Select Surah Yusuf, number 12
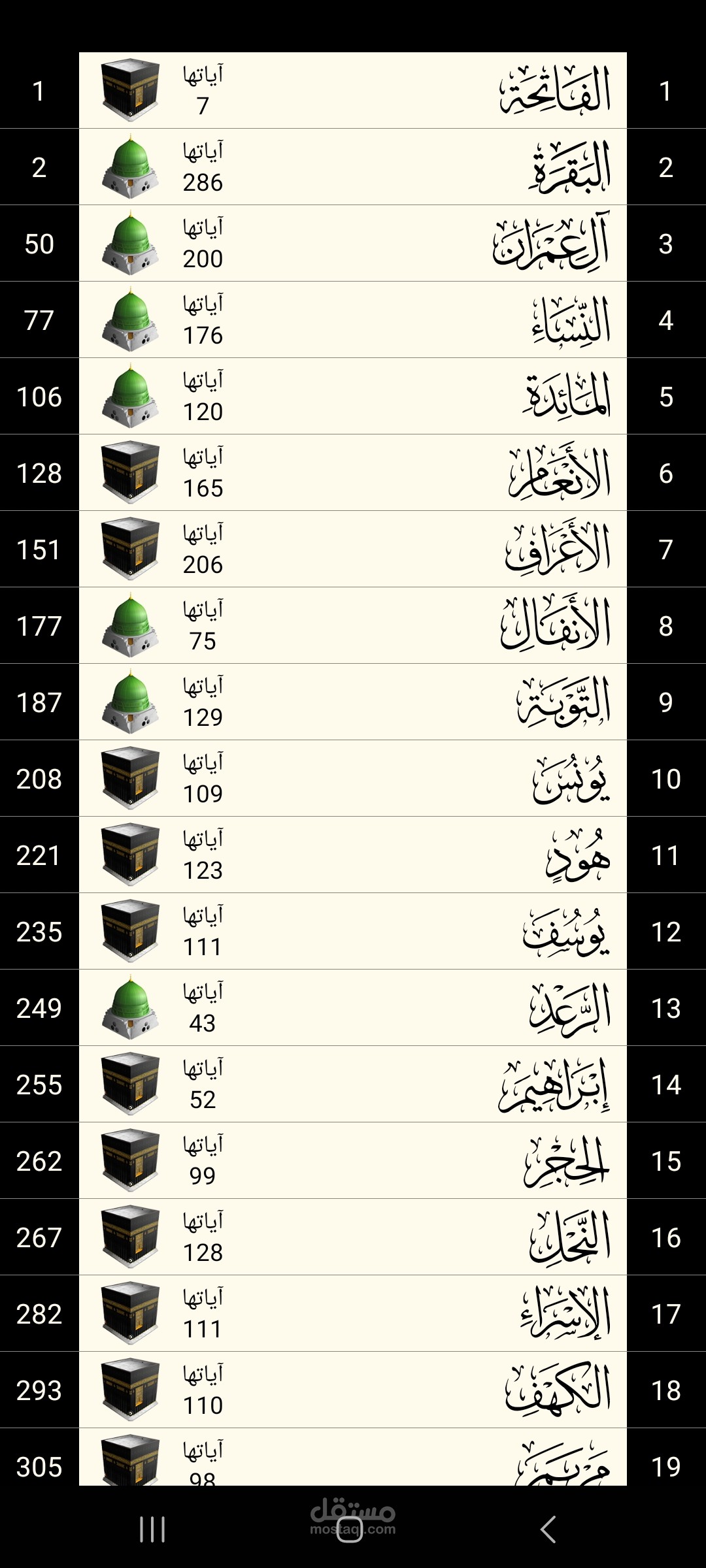This screenshot has height=1568, width=706. click(x=353, y=931)
